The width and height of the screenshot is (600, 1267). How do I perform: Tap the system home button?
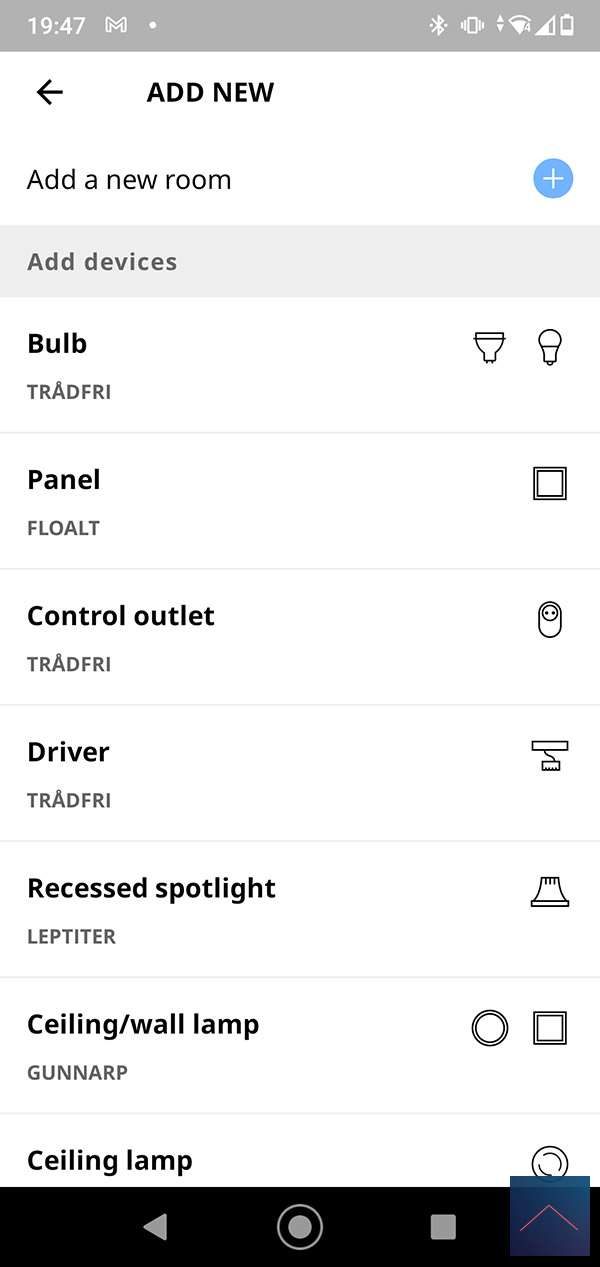(x=300, y=1226)
